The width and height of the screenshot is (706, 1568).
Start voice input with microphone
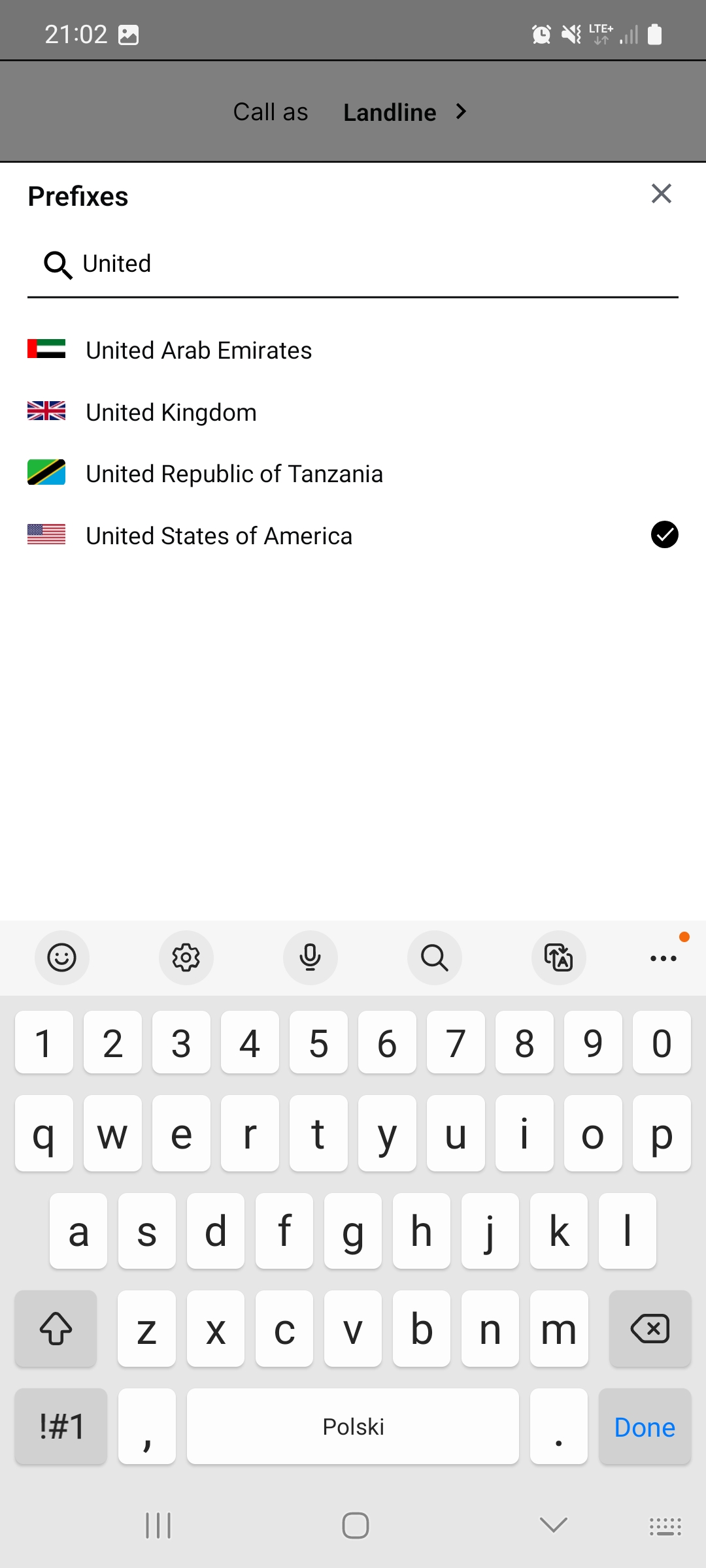pyautogui.click(x=311, y=958)
